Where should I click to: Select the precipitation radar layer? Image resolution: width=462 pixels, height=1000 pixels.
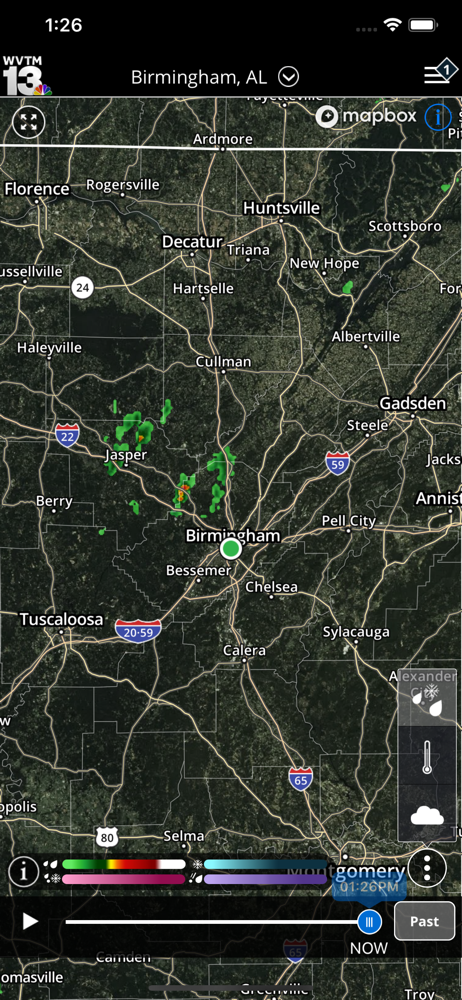[x=427, y=697]
